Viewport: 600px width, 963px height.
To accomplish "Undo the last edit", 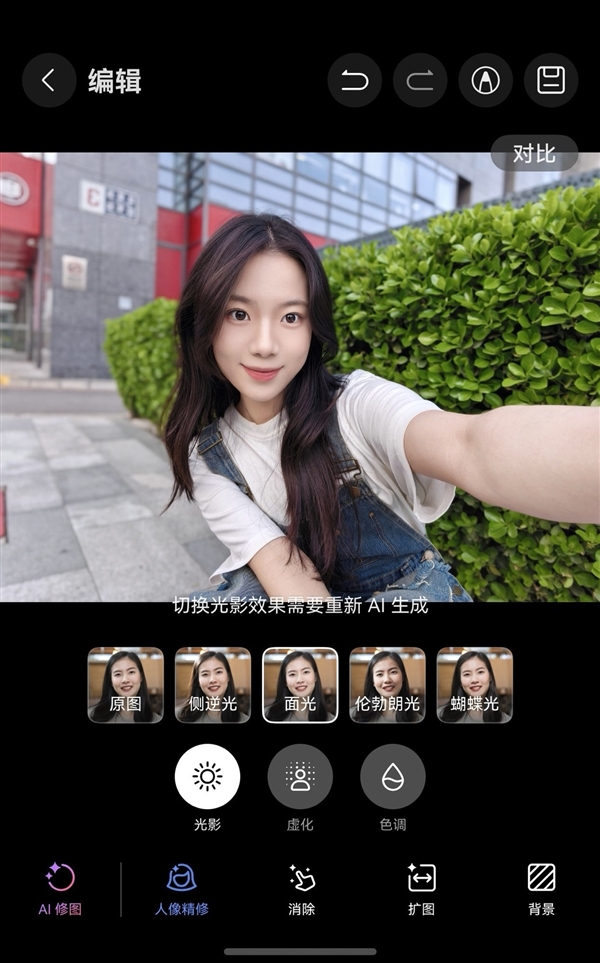I will [354, 80].
